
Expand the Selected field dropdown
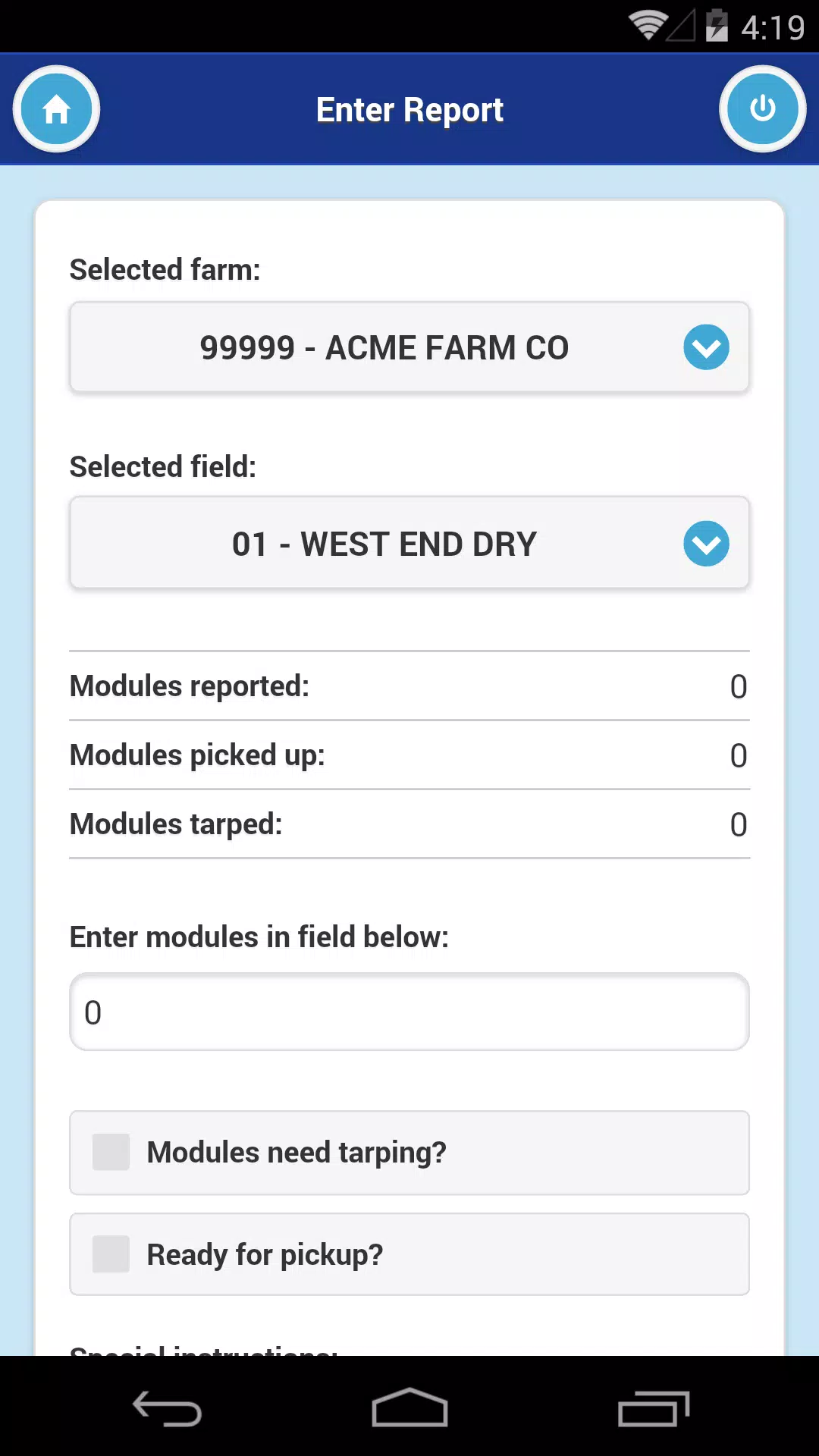(409, 544)
